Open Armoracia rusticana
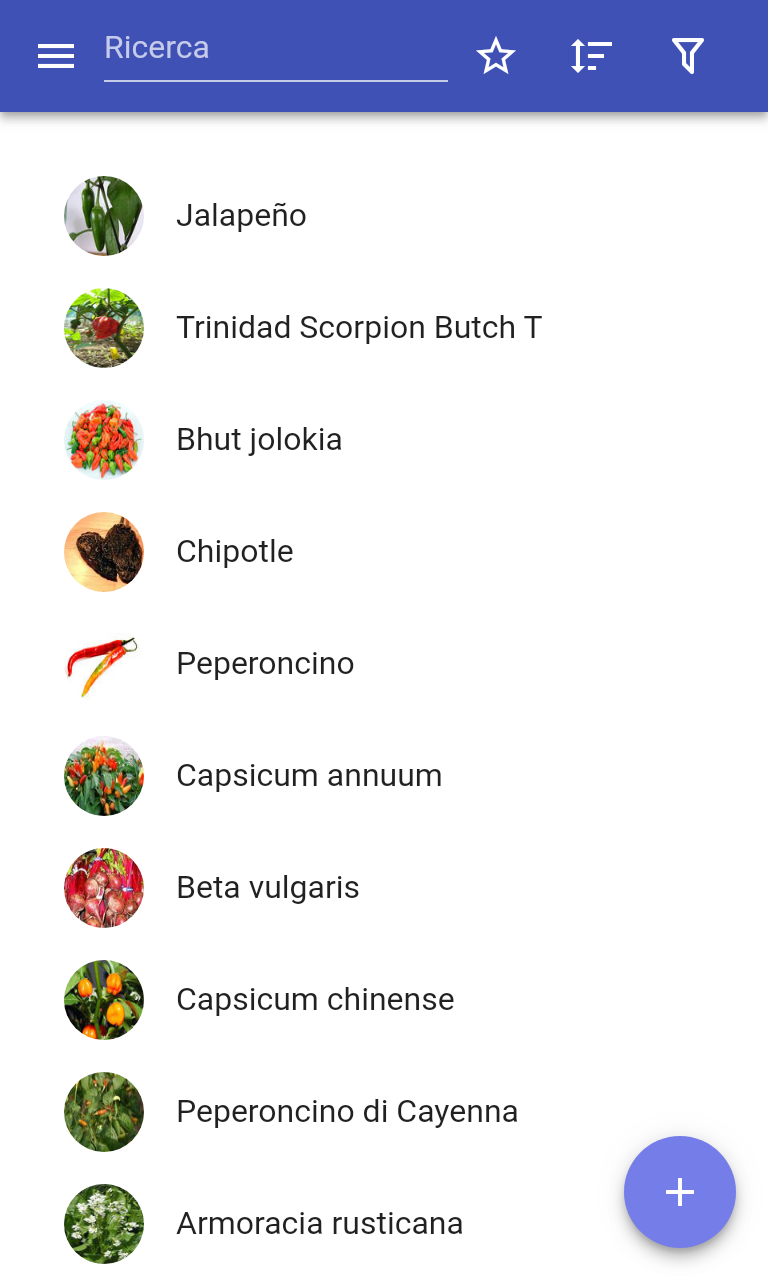The height and width of the screenshot is (1280, 768). point(320,1224)
